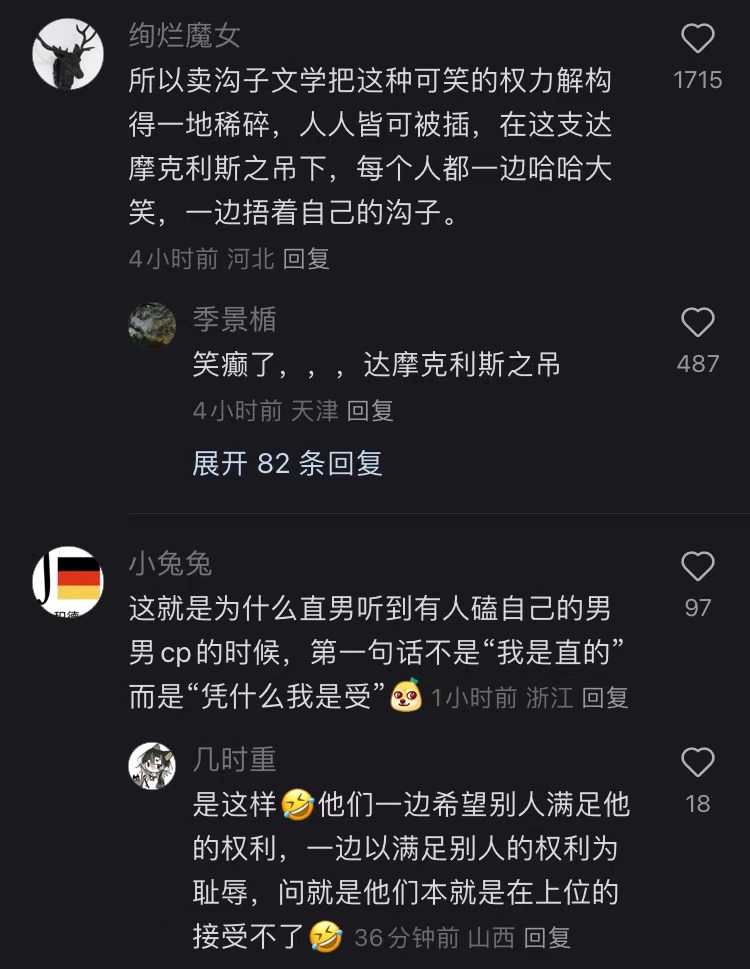Reply to 季景楯's comment
This screenshot has width=750, height=969.
pos(370,411)
